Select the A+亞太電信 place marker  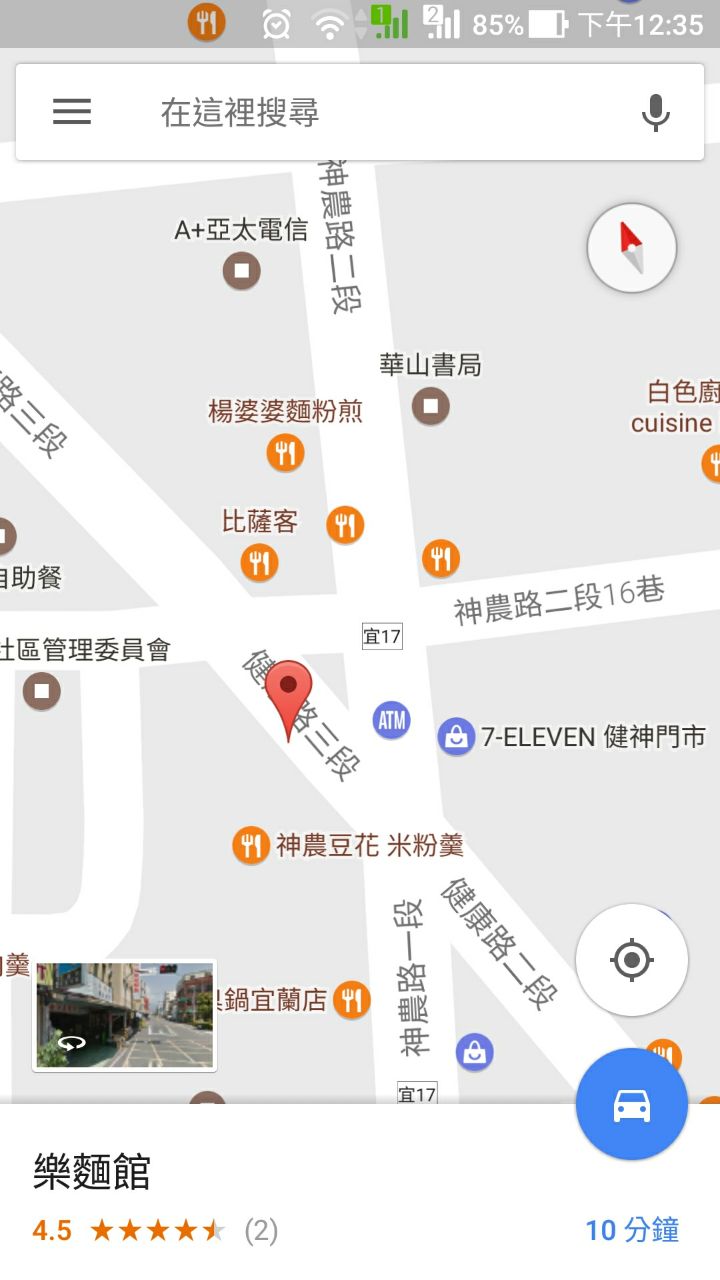pos(241,270)
